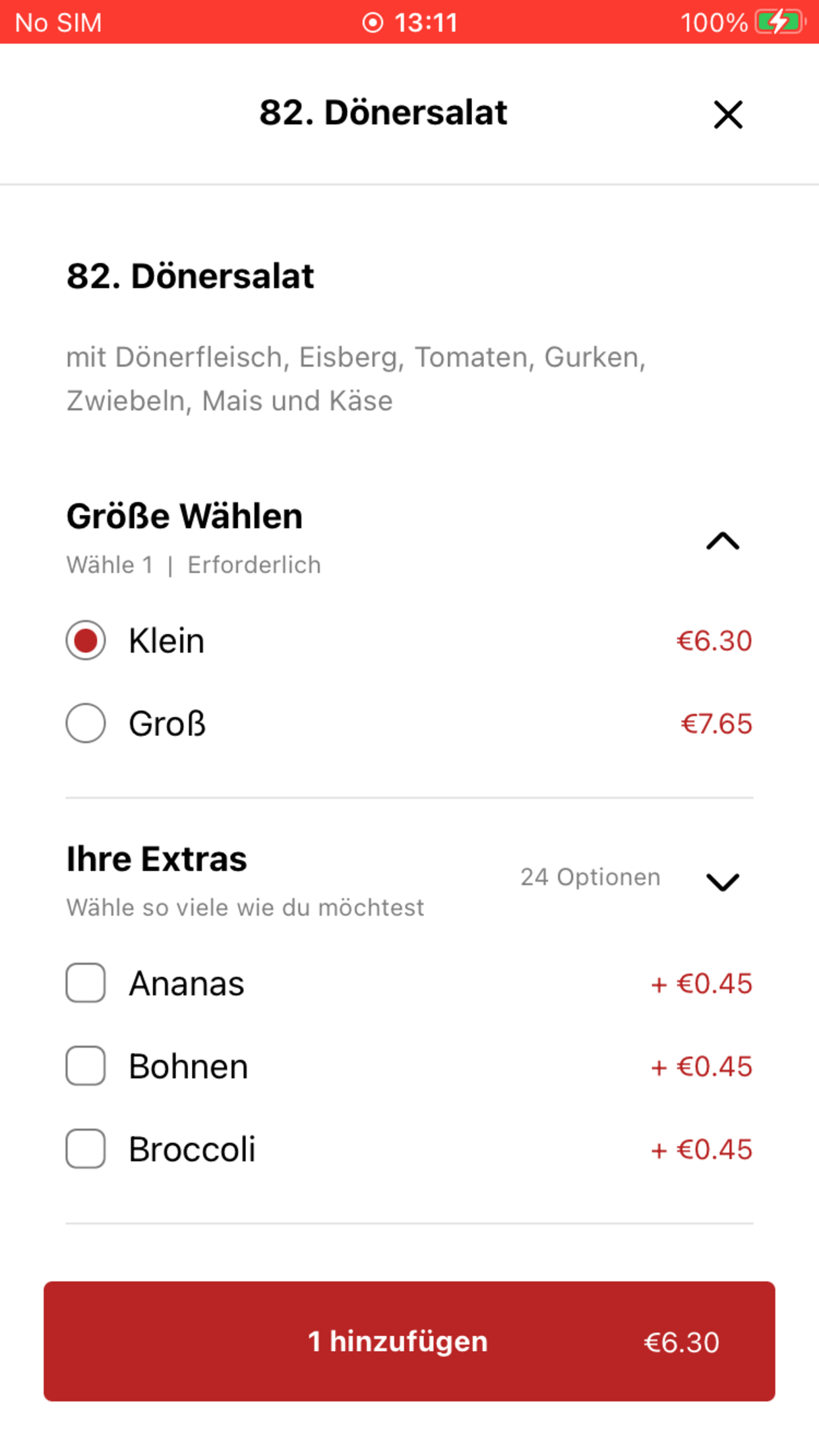Add Bohnen as an extra
This screenshot has width=819, height=1456.
[86, 1066]
